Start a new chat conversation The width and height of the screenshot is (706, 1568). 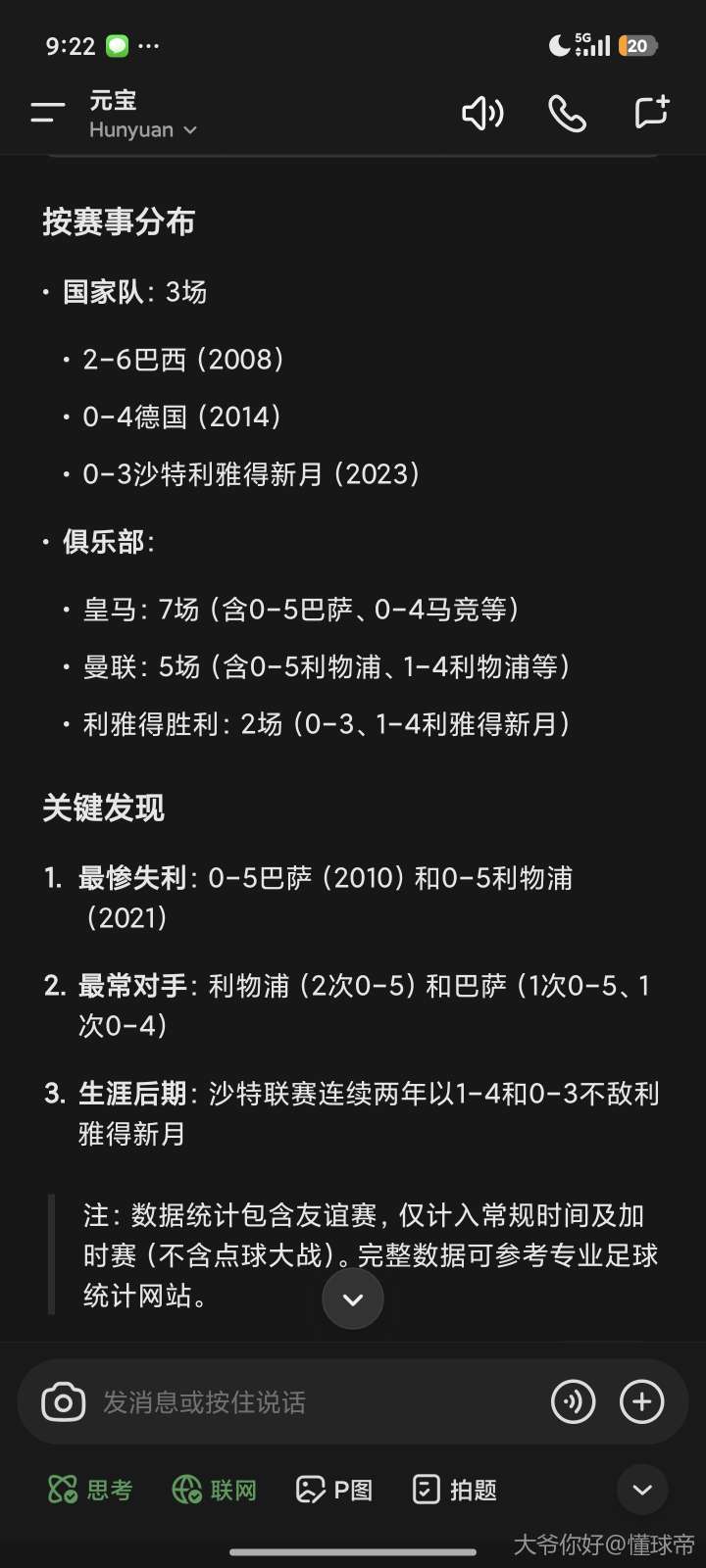pos(651,113)
